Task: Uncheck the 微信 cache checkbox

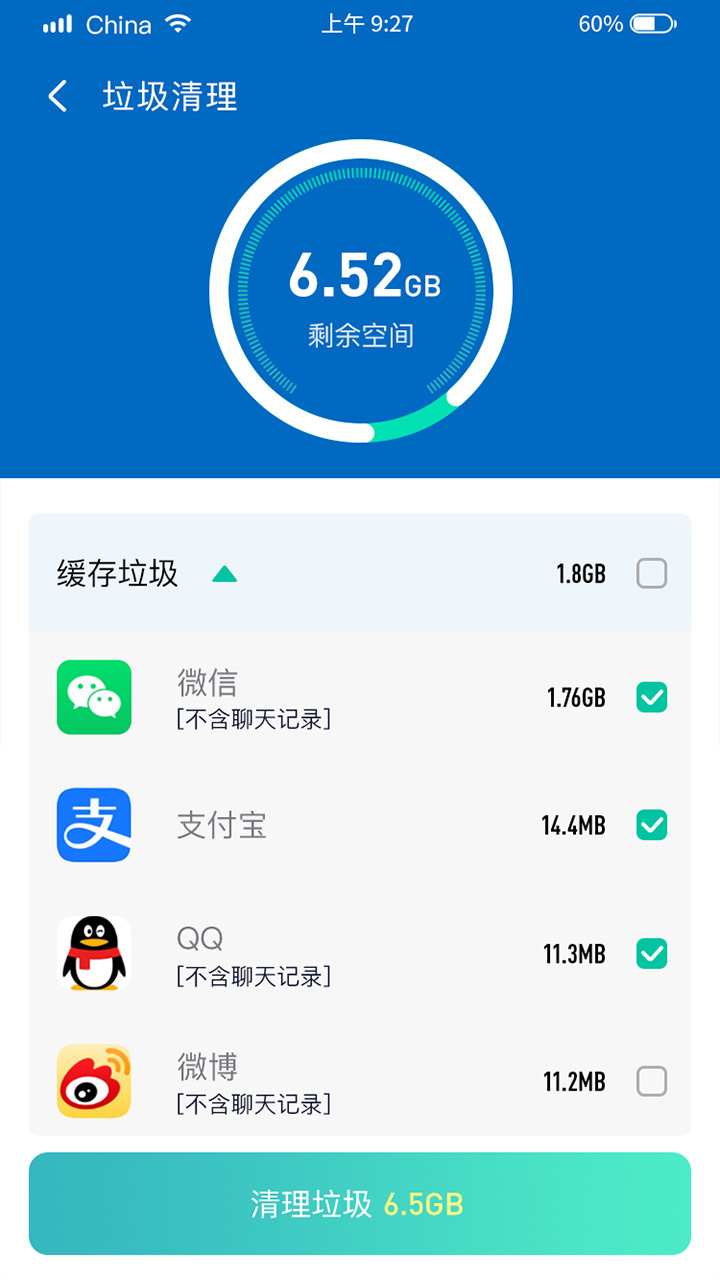Action: click(x=651, y=697)
